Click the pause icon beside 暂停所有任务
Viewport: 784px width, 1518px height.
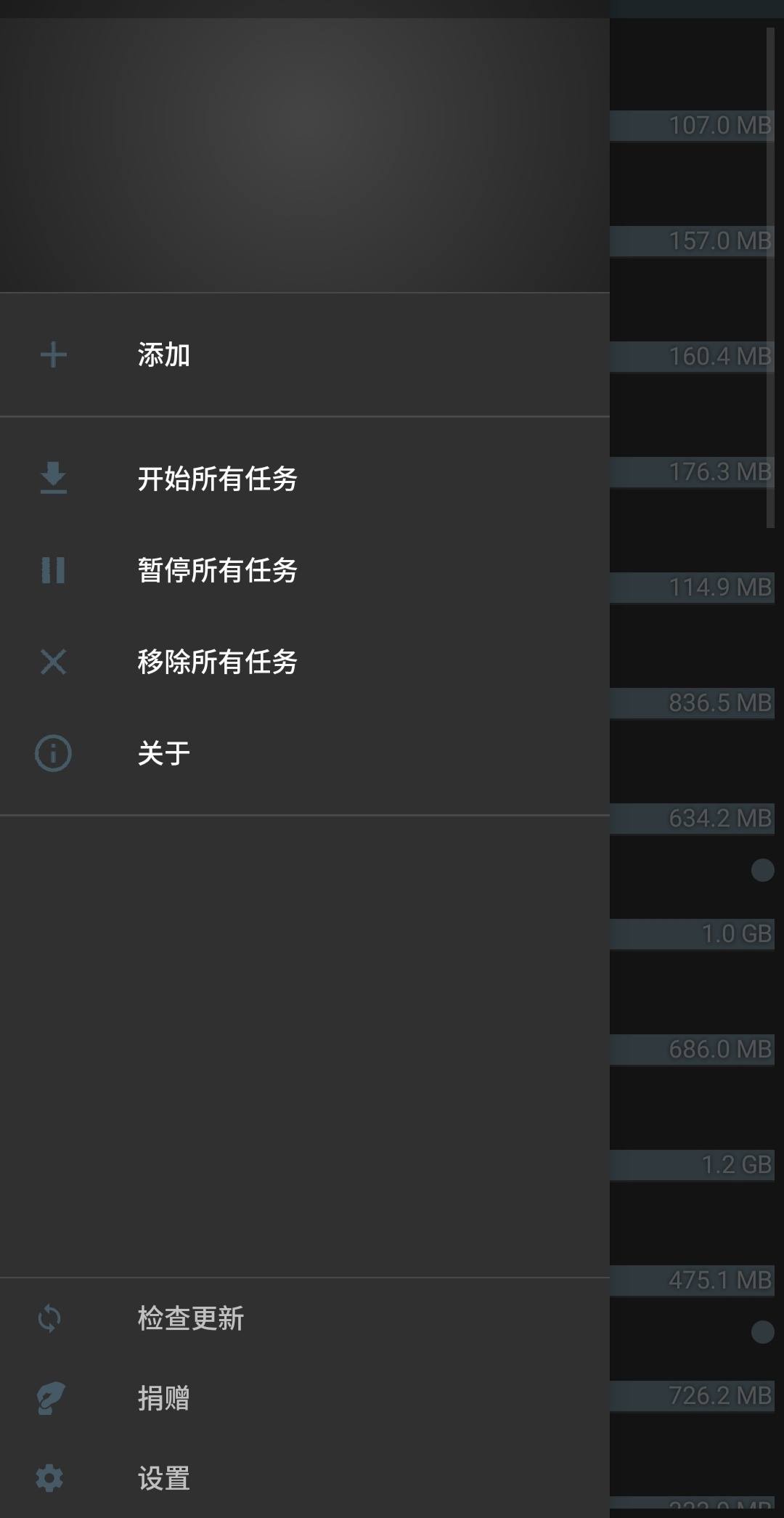[x=52, y=571]
